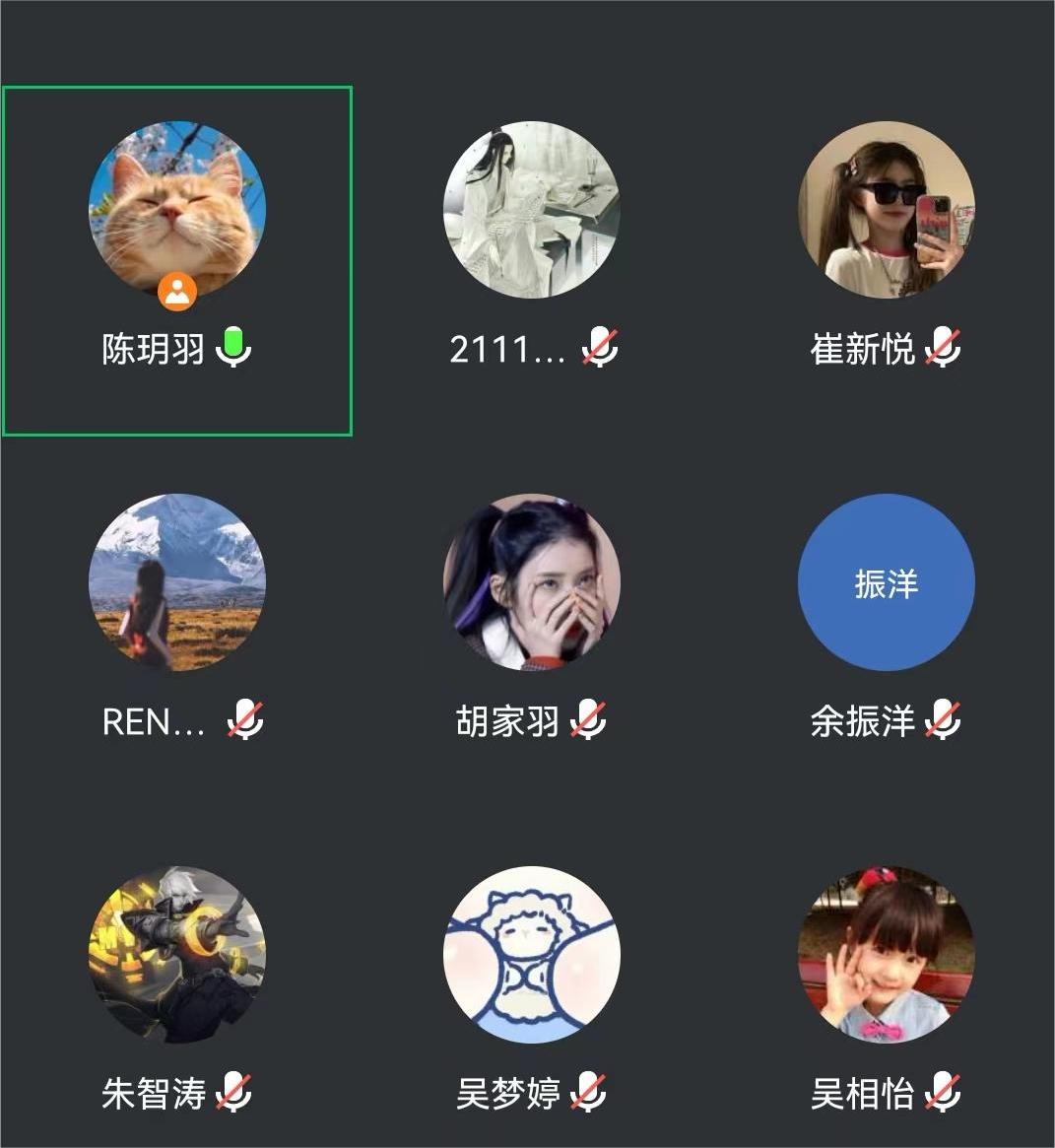Tap 崔新悦's participant tile
Screen dimensions: 1055x1148
(886, 211)
